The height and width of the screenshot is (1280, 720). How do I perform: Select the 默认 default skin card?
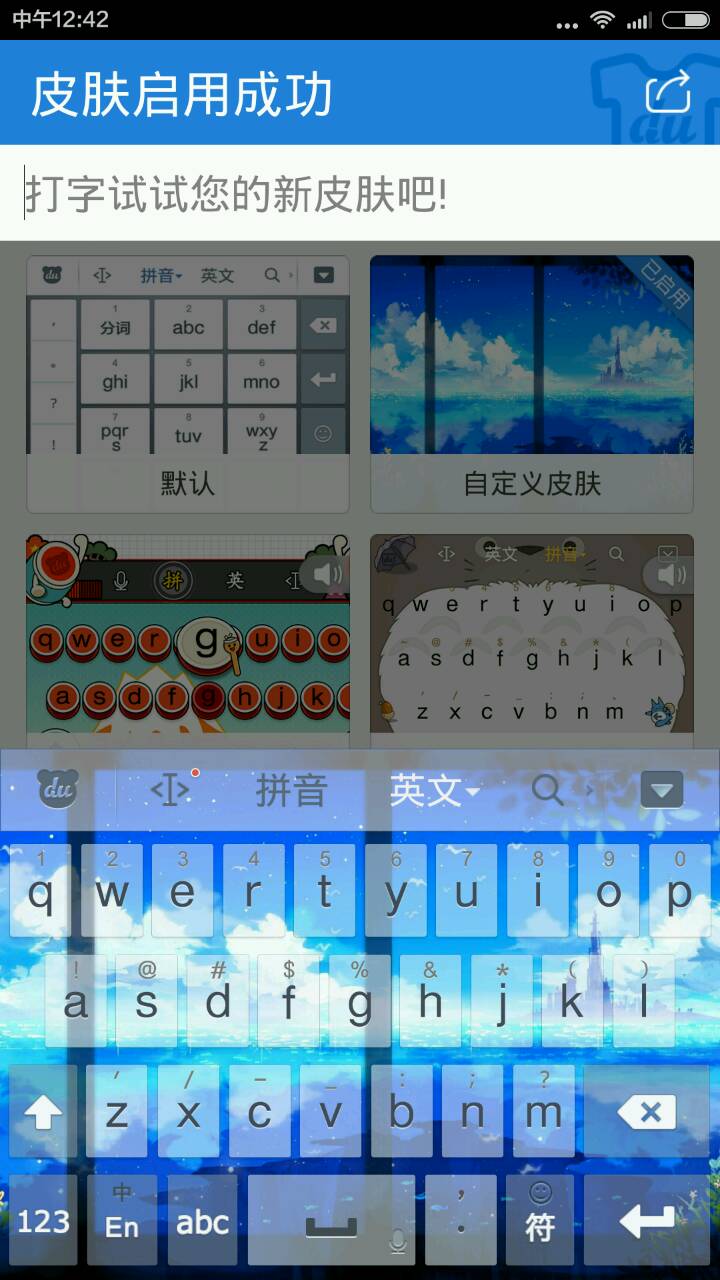[x=188, y=384]
